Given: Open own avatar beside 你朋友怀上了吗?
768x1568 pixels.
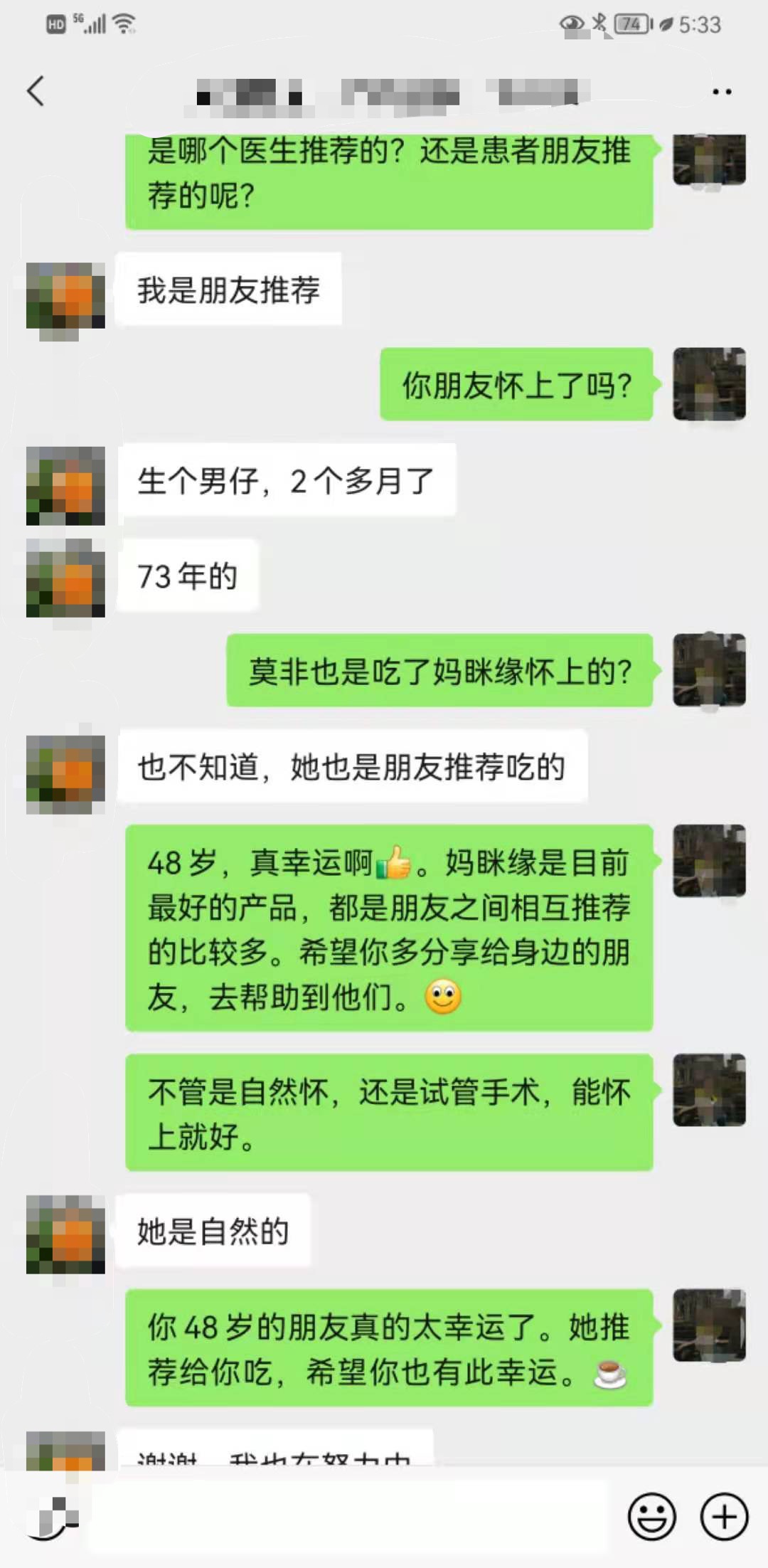Looking at the screenshot, I should coord(709,384).
